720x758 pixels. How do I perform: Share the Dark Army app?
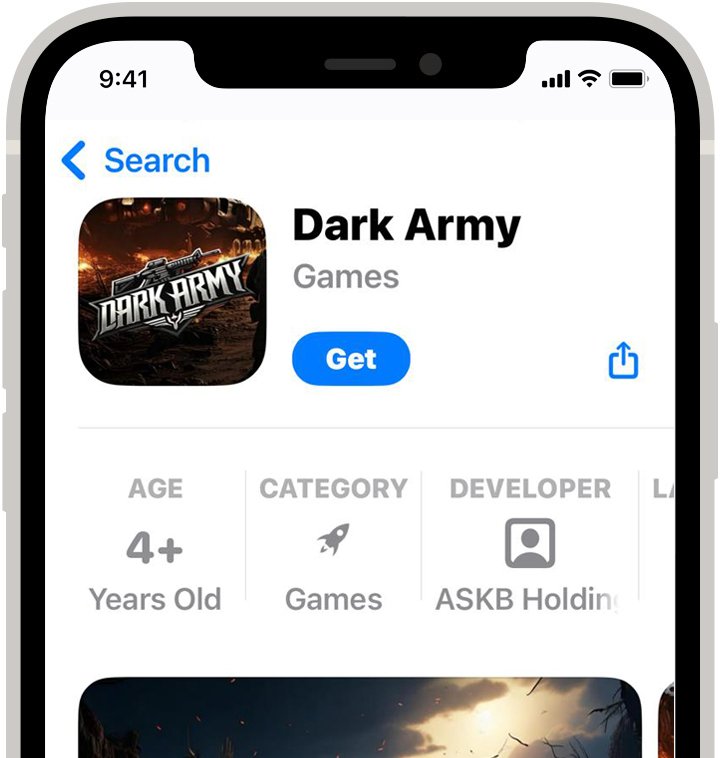623,361
